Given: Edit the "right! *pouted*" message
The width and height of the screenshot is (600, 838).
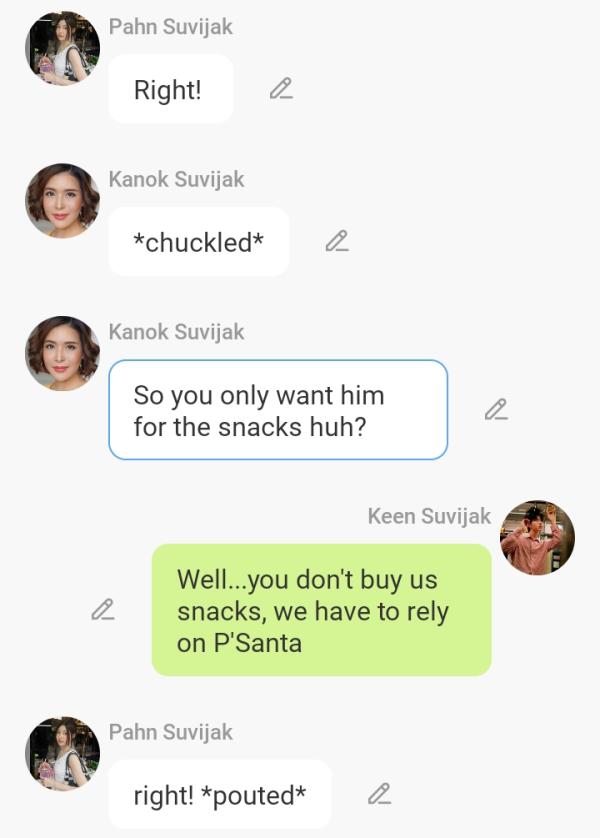Looking at the screenshot, I should click(379, 794).
